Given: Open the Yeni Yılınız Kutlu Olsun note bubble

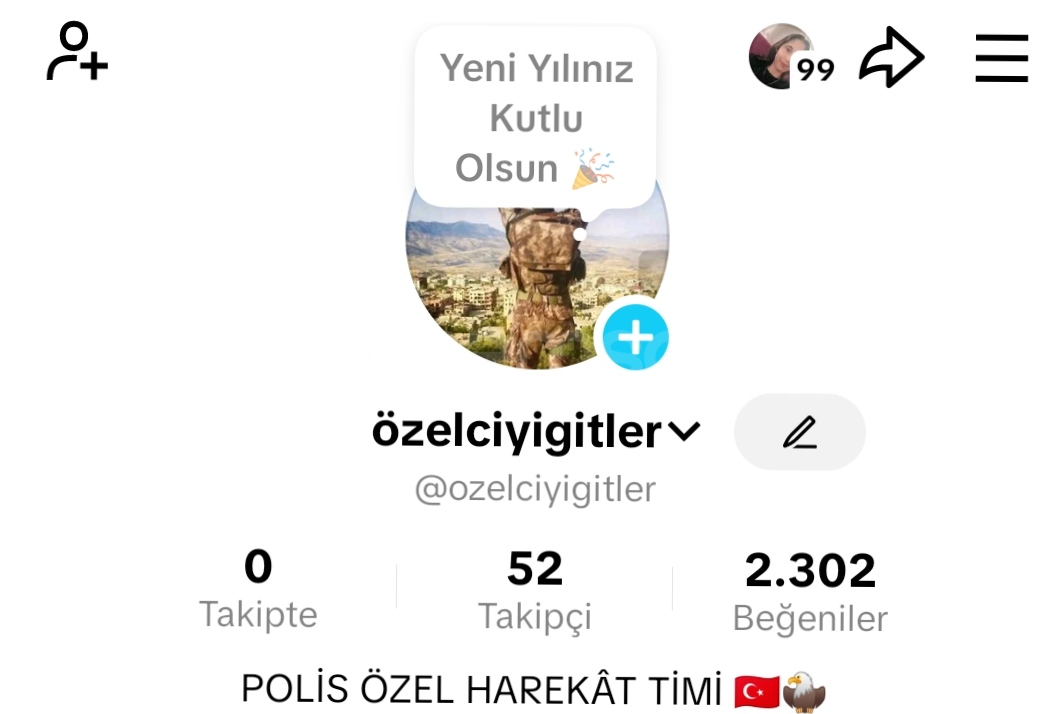Looking at the screenshot, I should [x=535, y=118].
